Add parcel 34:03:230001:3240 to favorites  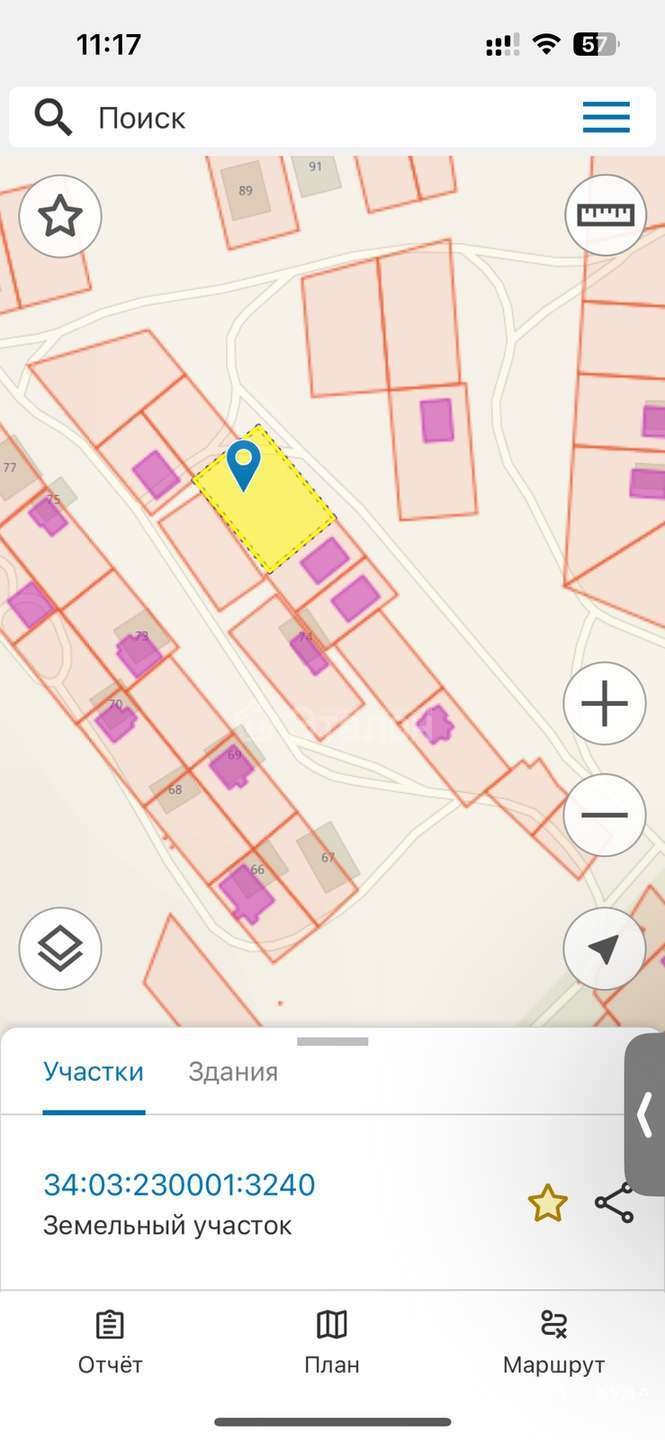pos(547,1203)
